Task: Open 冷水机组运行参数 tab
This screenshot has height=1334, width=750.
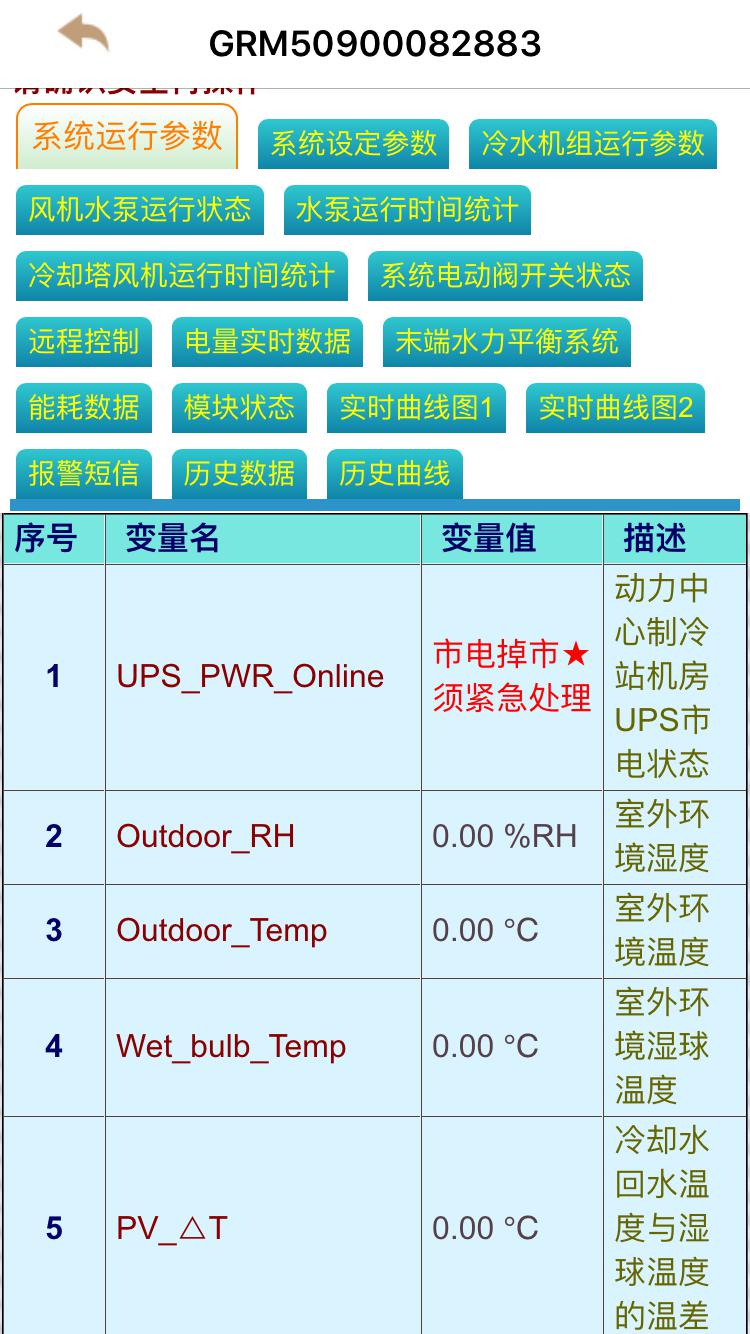Action: (592, 144)
